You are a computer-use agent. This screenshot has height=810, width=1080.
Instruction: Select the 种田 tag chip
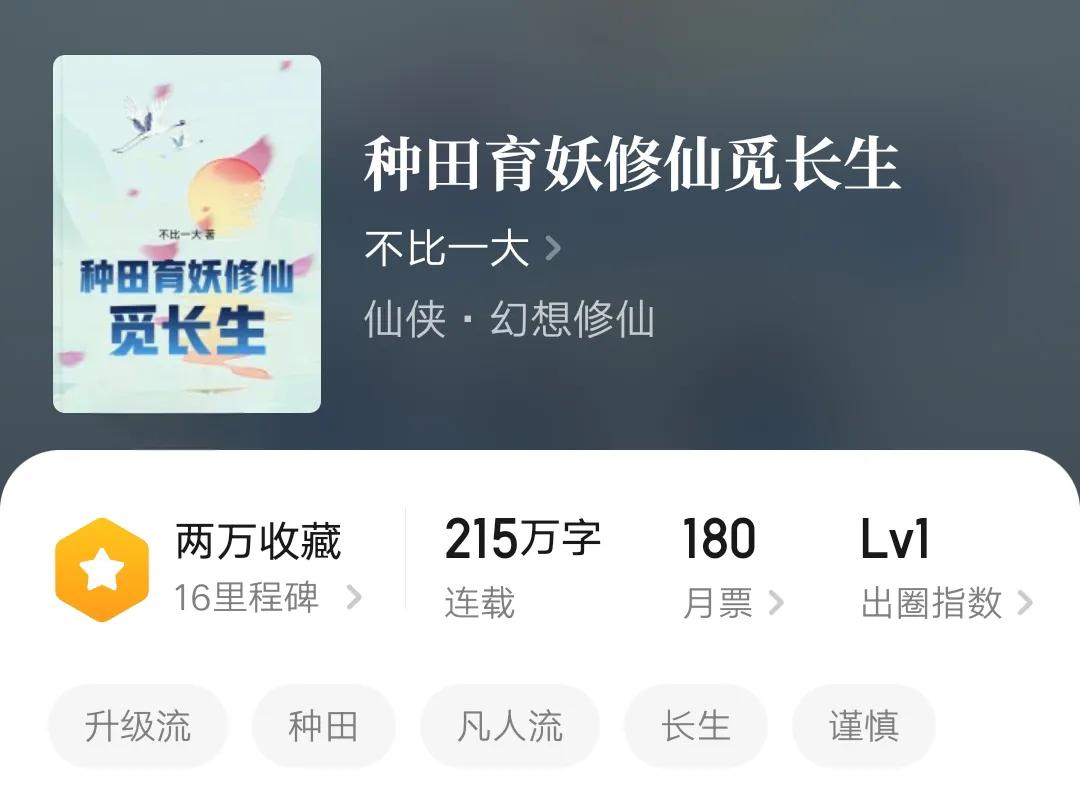point(323,726)
